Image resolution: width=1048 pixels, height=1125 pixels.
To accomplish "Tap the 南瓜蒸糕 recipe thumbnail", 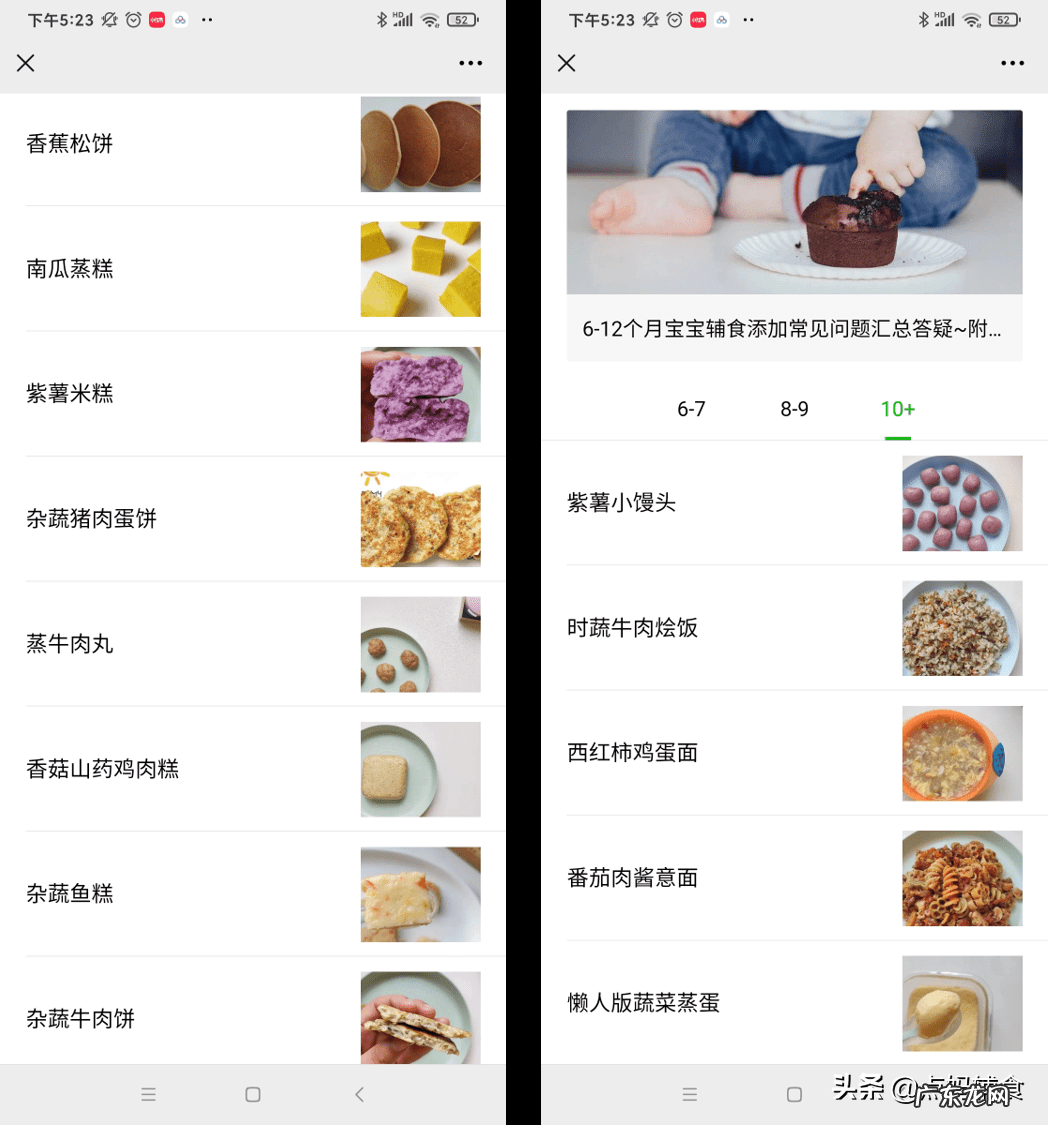I will click(420, 268).
